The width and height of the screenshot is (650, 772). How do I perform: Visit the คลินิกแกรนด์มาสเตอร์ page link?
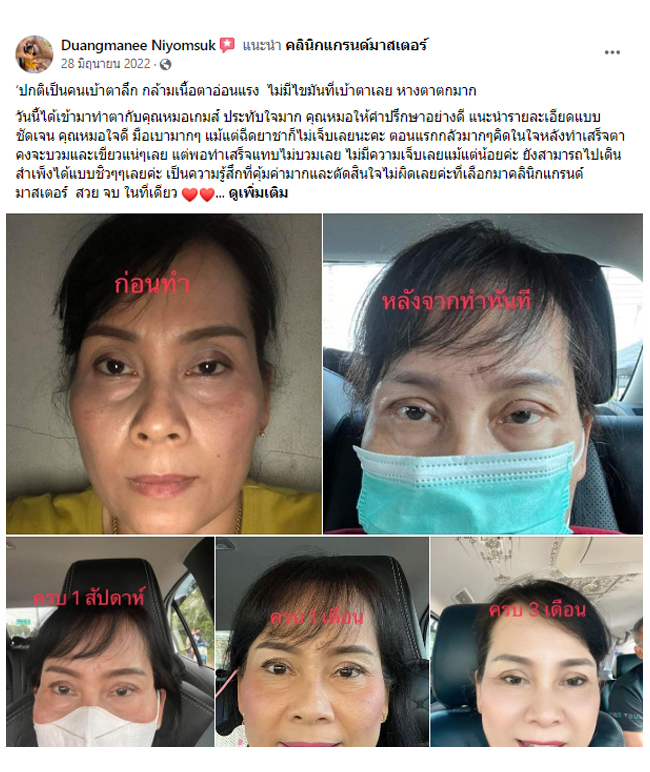(356, 45)
